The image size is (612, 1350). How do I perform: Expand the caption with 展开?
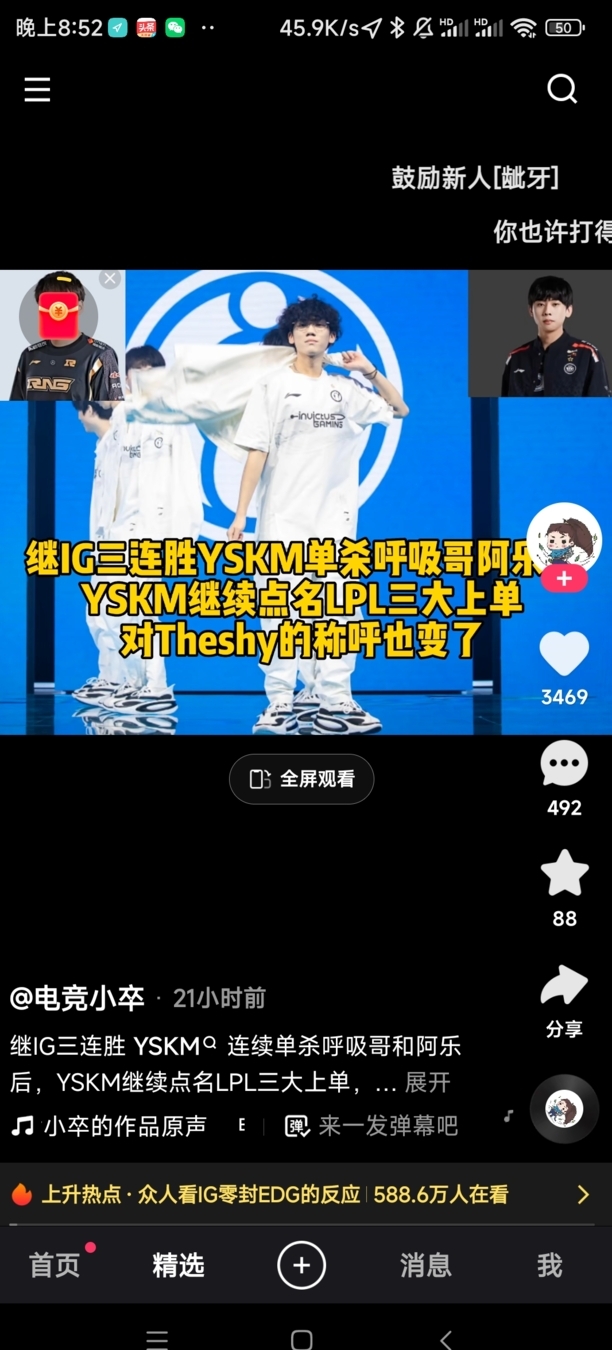tap(428, 1082)
